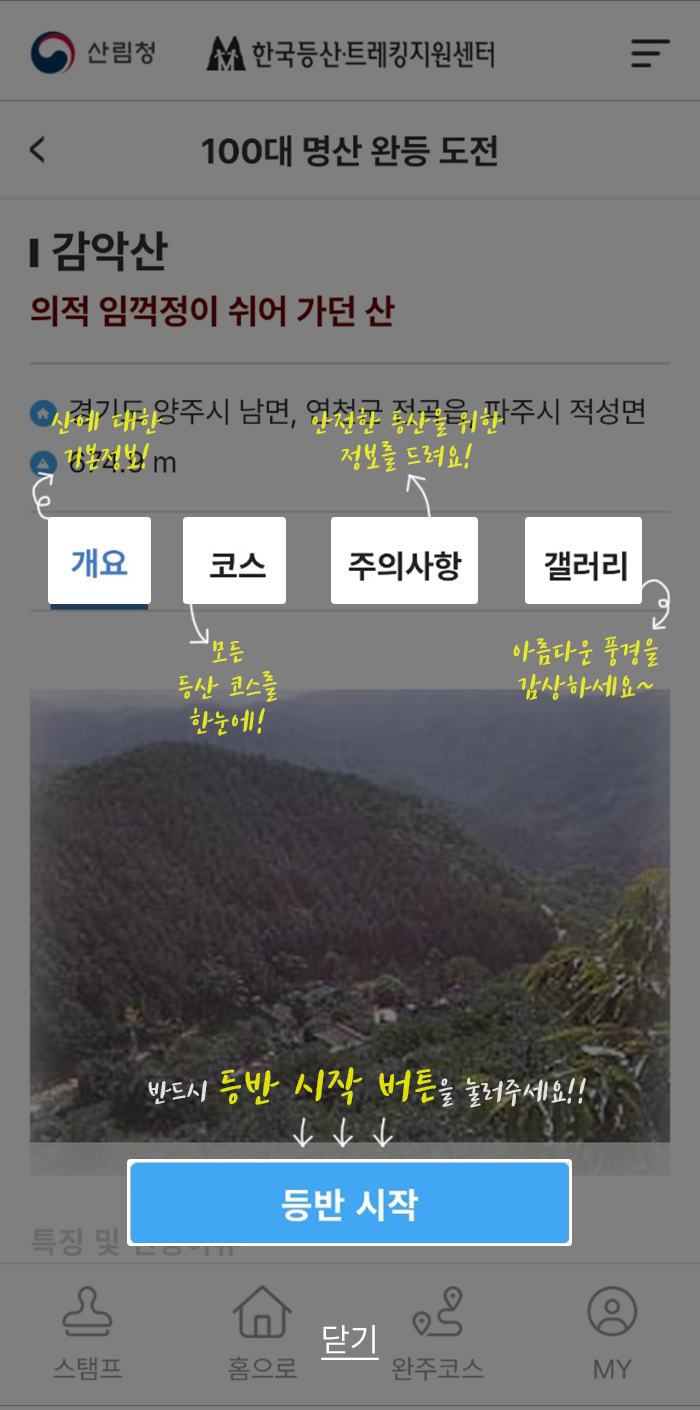
Task: Select the 개요 overview tab
Action: click(99, 562)
